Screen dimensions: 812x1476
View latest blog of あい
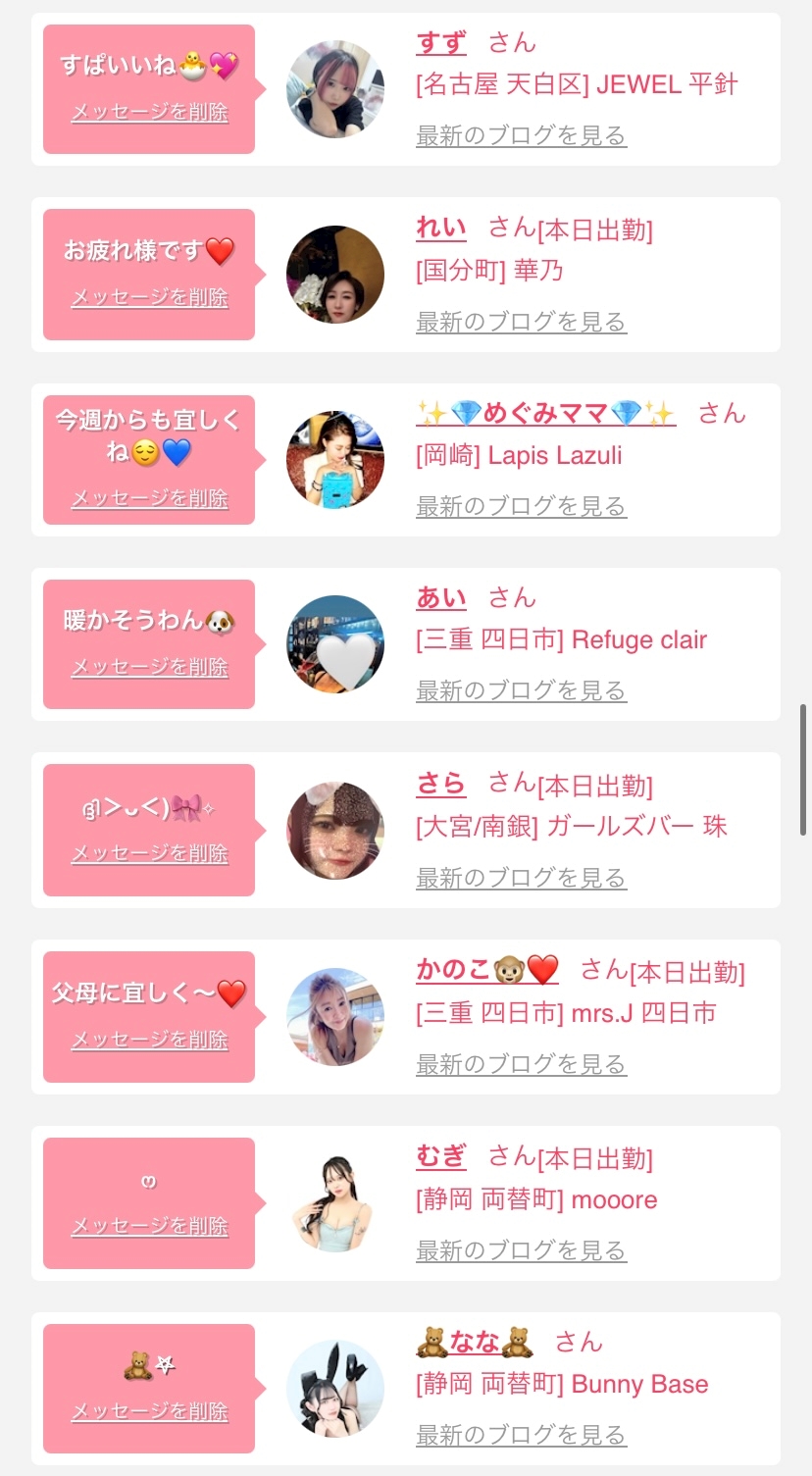tap(521, 691)
